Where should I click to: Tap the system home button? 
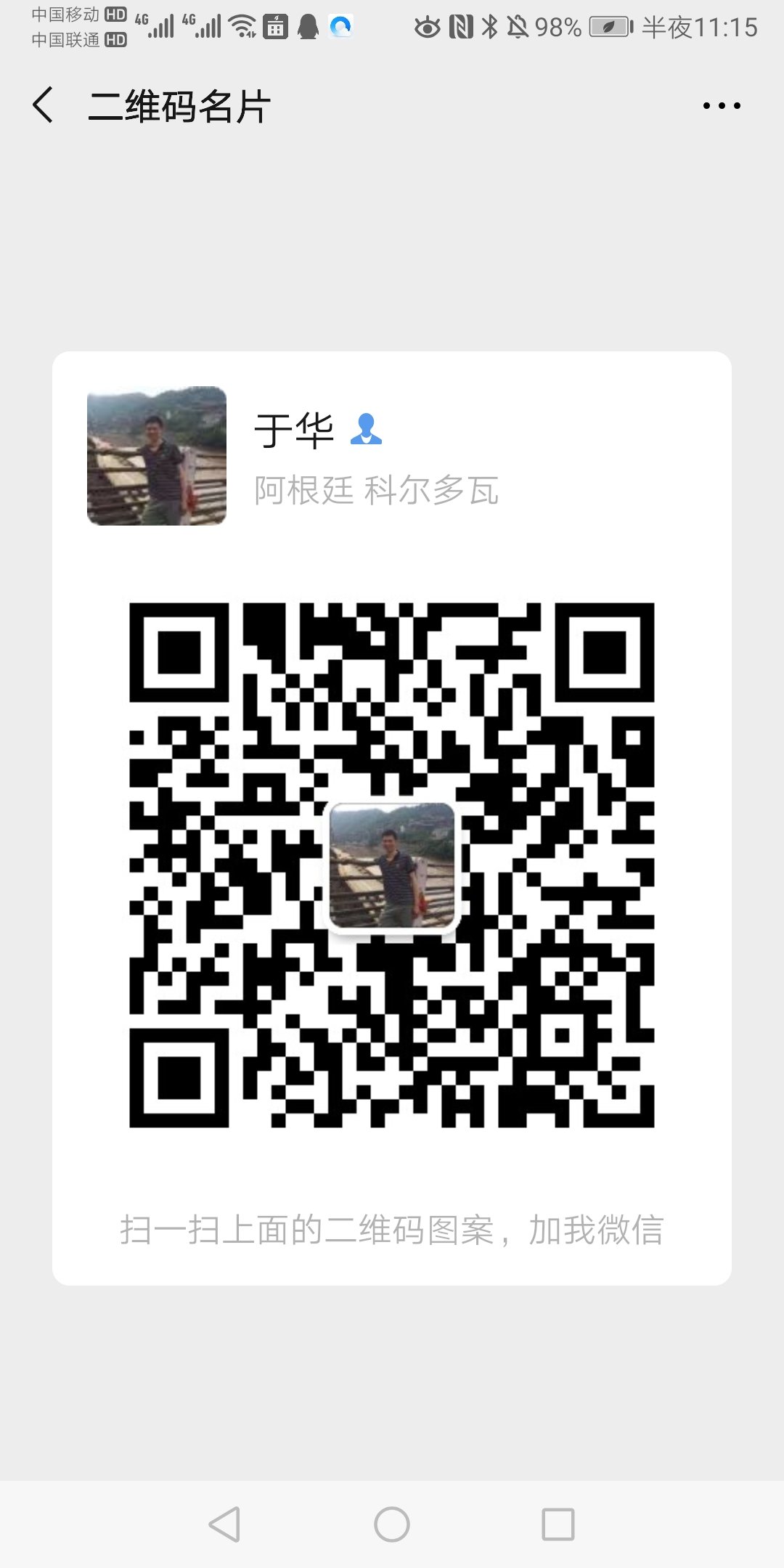tap(392, 1524)
